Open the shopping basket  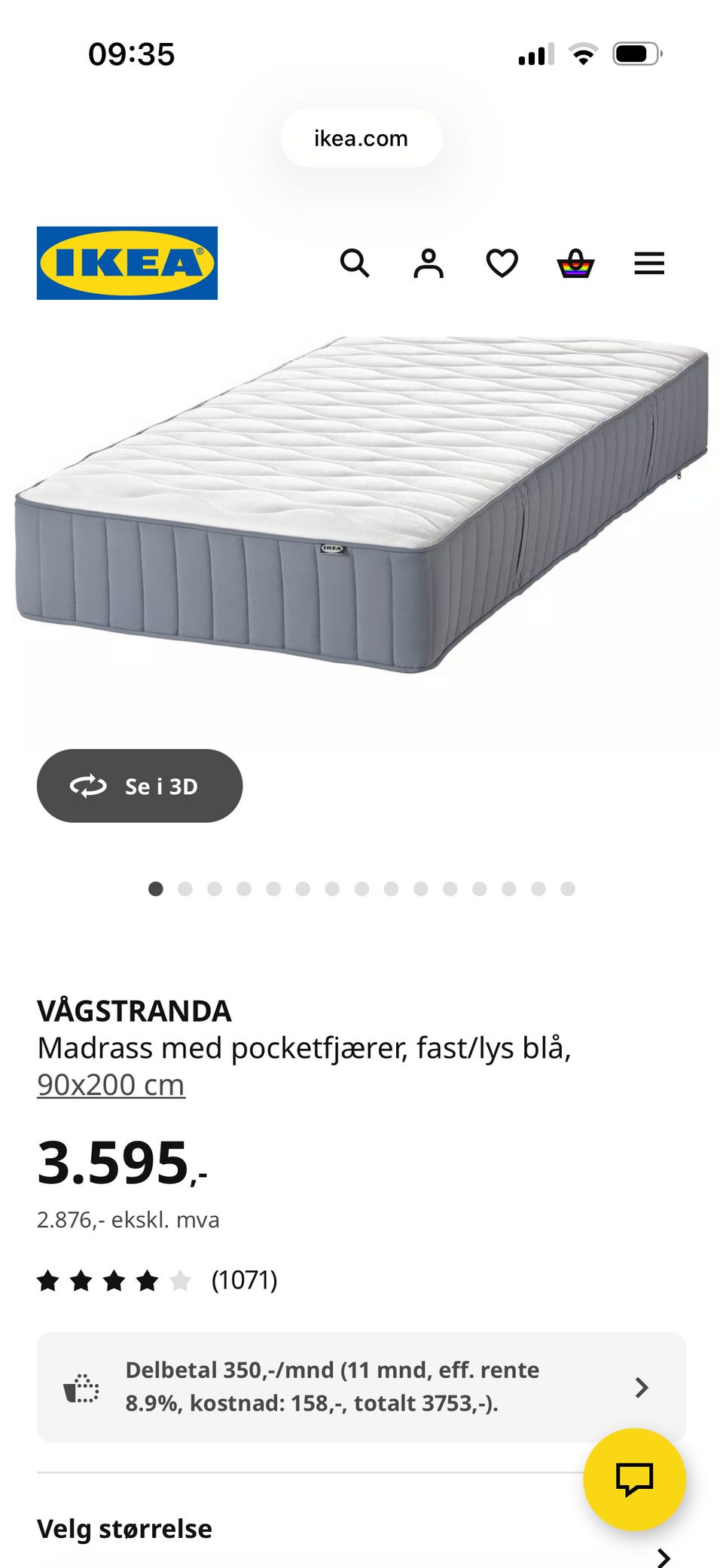[575, 264]
